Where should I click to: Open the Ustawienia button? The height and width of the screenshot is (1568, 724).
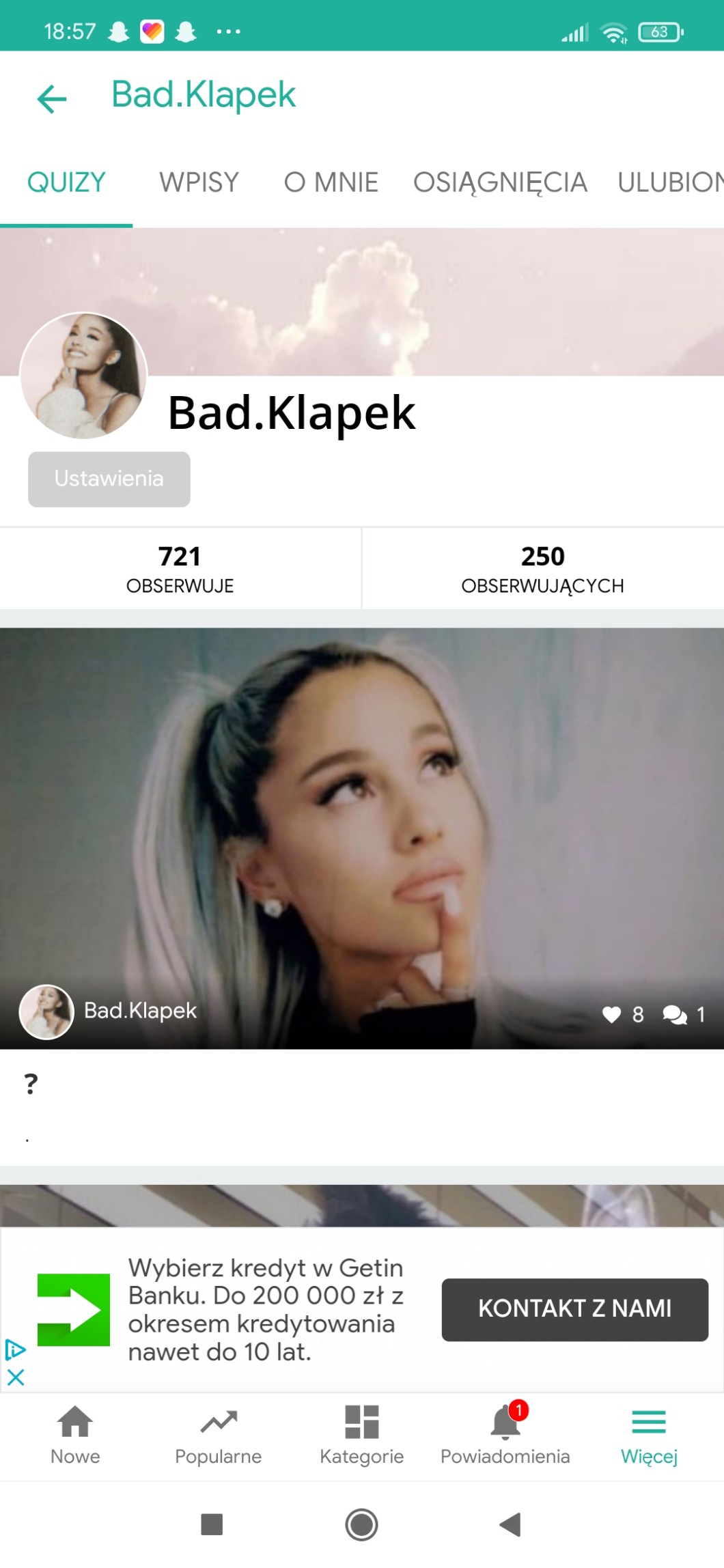pyautogui.click(x=109, y=479)
